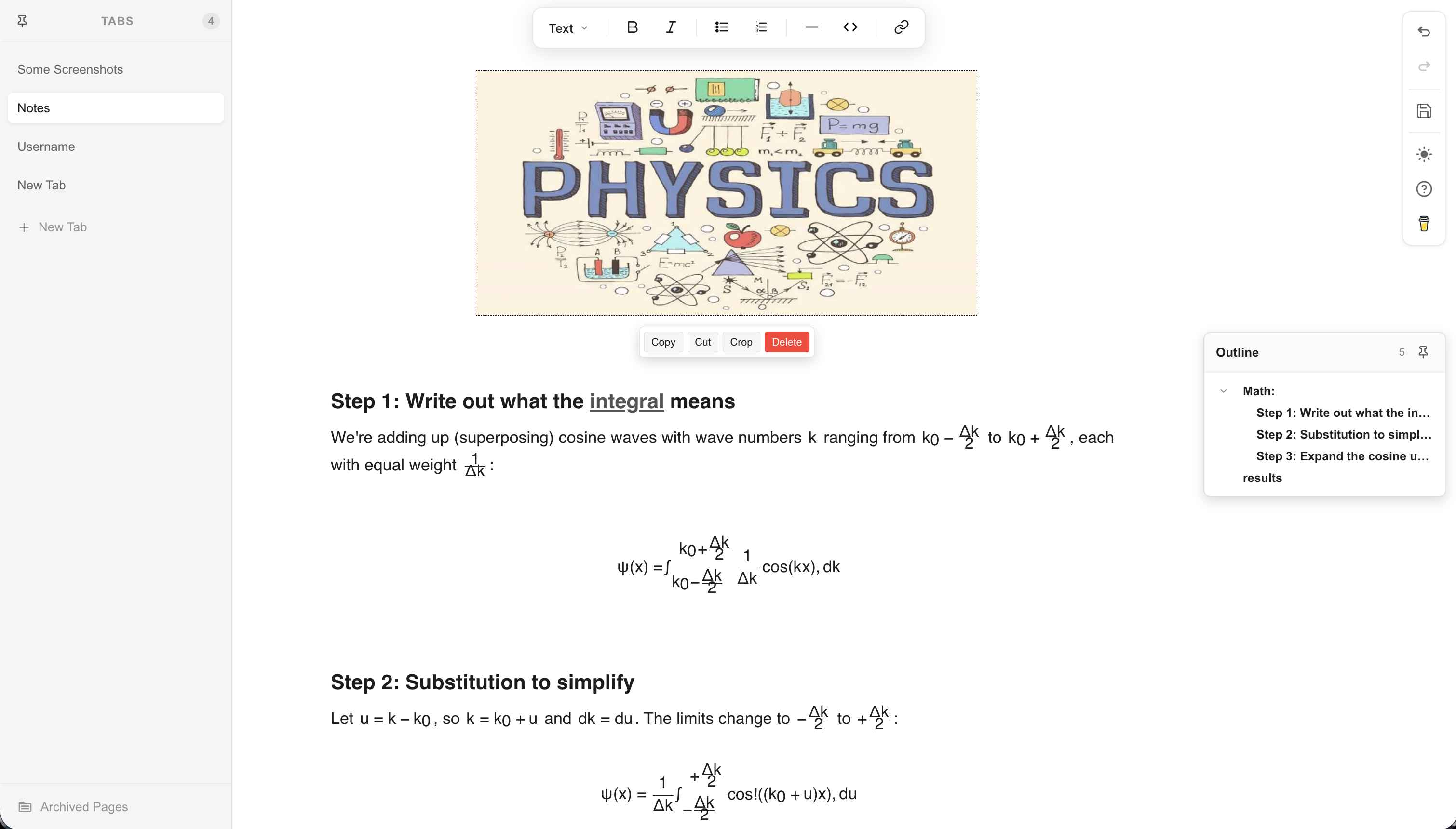Undo the last change
This screenshot has height=829, width=1456.
coord(1424,32)
